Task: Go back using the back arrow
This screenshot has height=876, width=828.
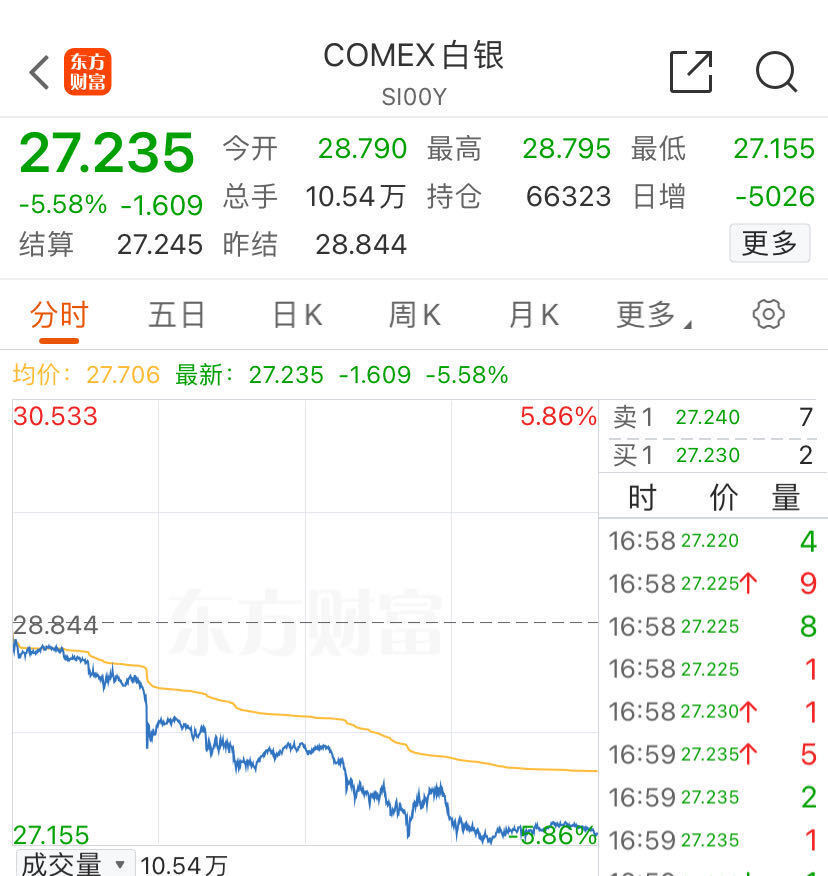Action: [x=40, y=73]
